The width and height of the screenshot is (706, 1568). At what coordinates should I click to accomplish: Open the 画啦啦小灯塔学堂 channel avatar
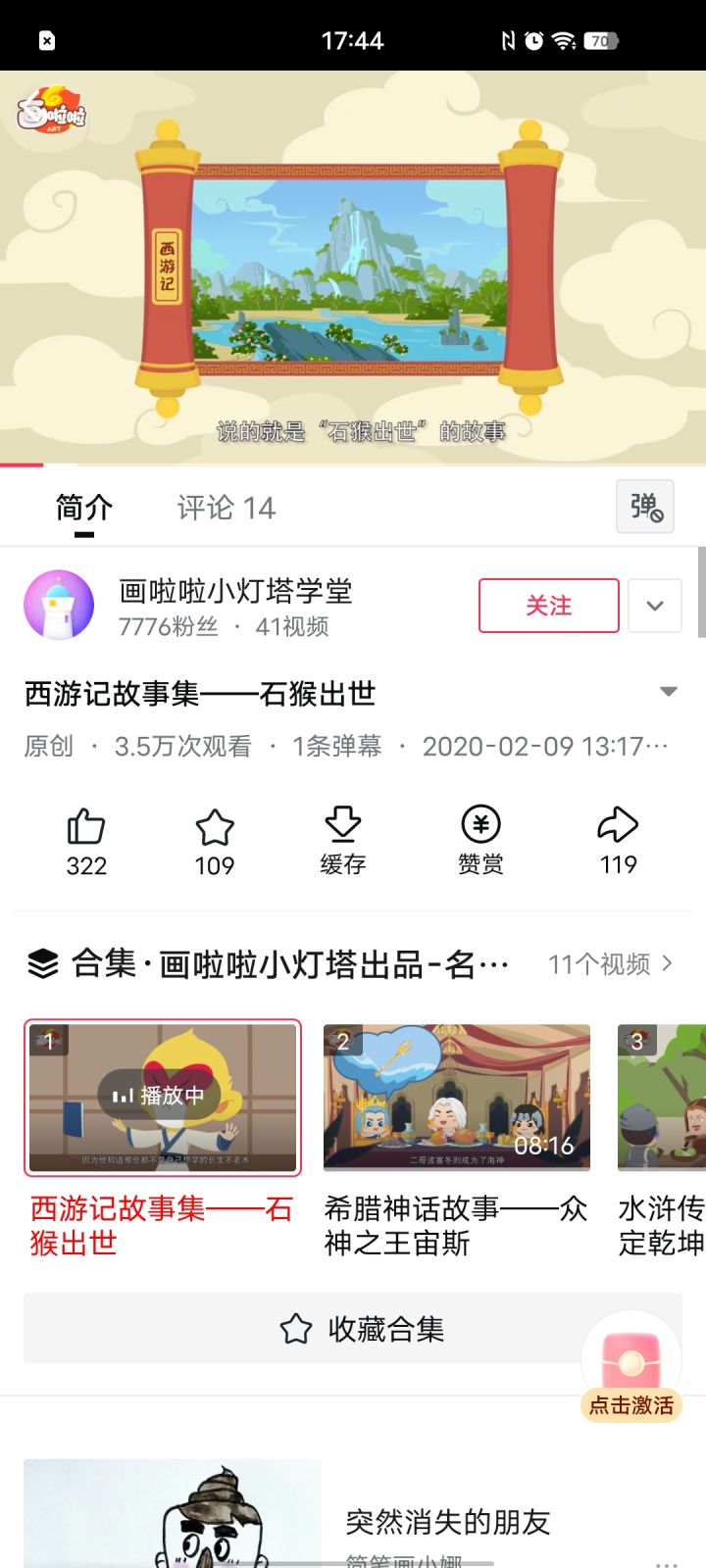tap(59, 605)
